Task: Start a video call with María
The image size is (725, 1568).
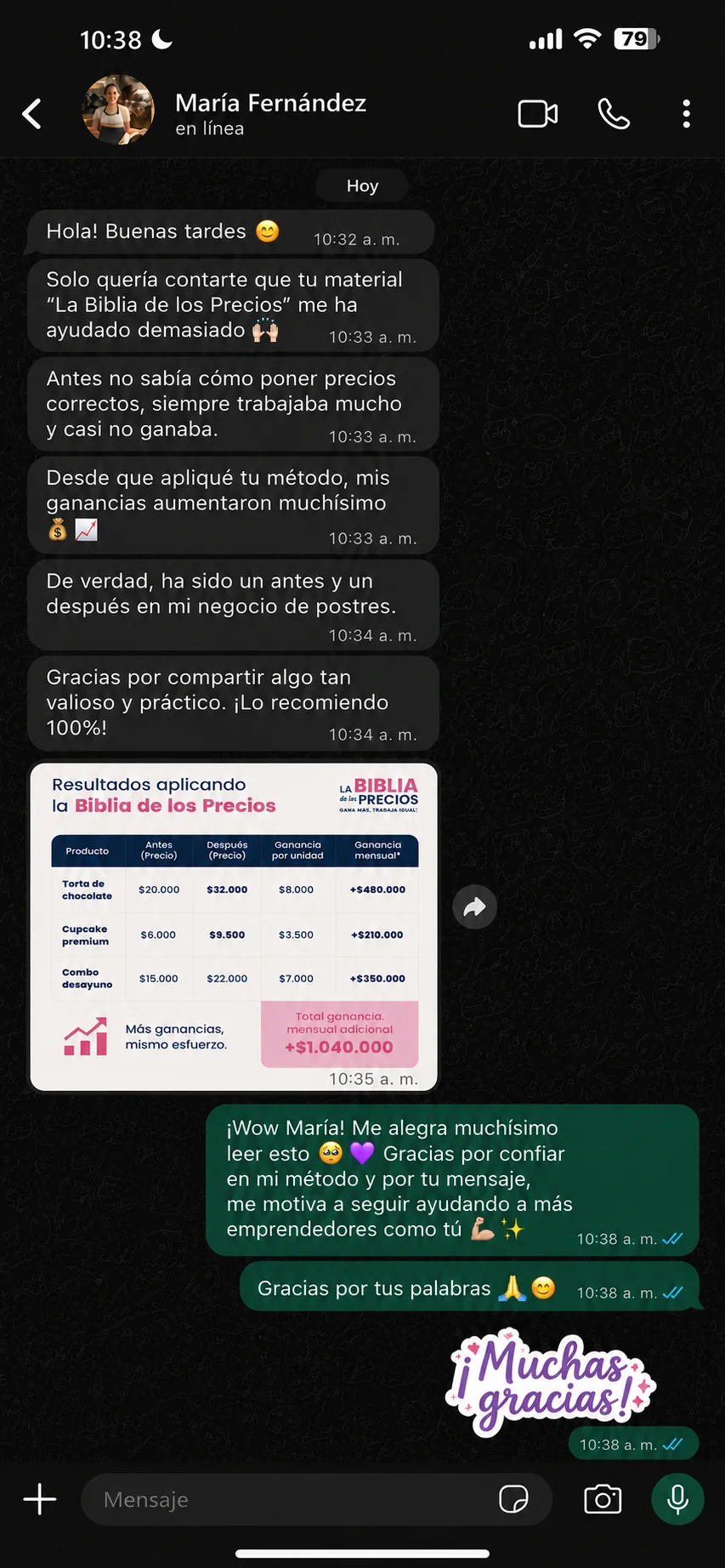Action: click(538, 113)
